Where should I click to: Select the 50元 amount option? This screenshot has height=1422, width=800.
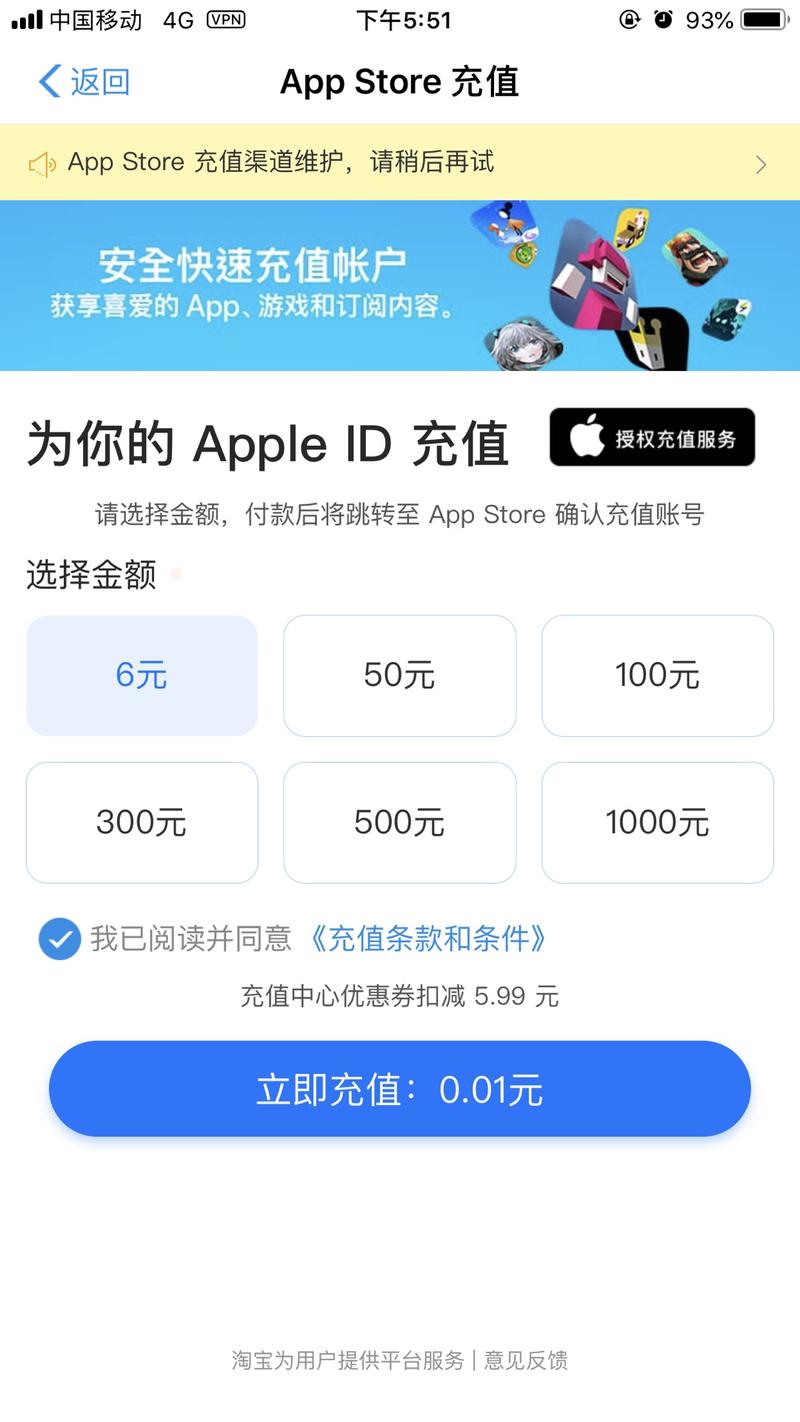399,675
